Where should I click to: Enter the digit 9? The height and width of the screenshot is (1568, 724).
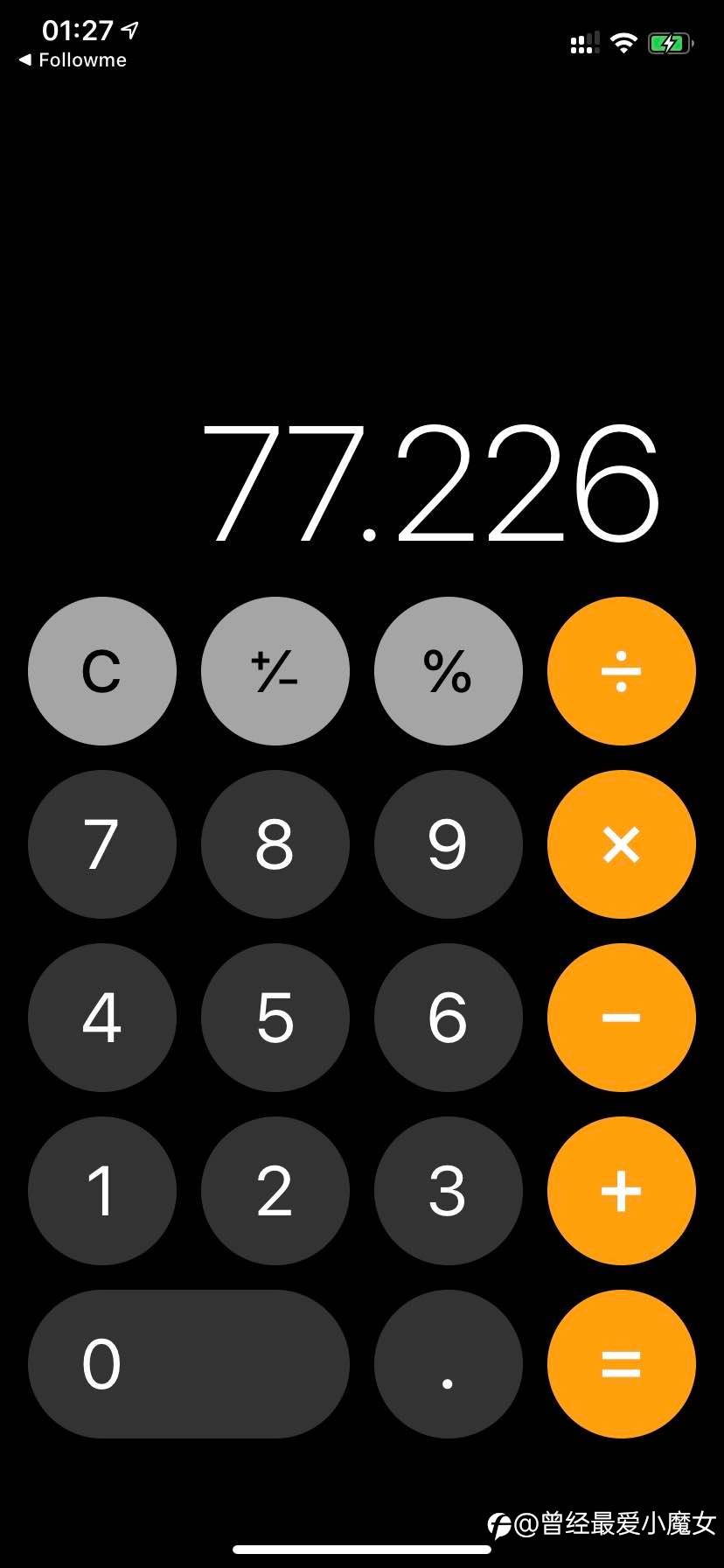pyautogui.click(x=448, y=844)
